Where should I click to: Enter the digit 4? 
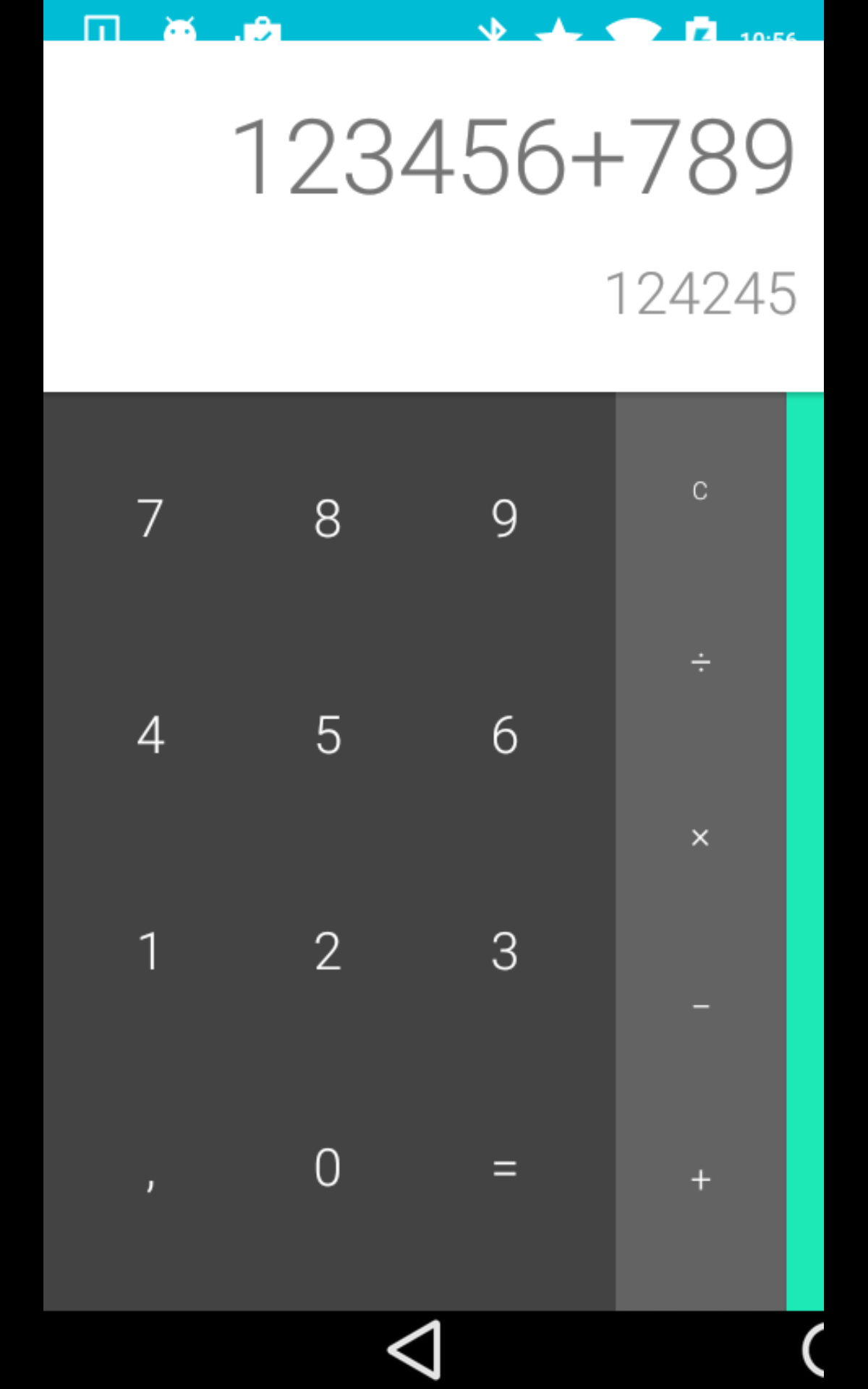[x=150, y=735]
